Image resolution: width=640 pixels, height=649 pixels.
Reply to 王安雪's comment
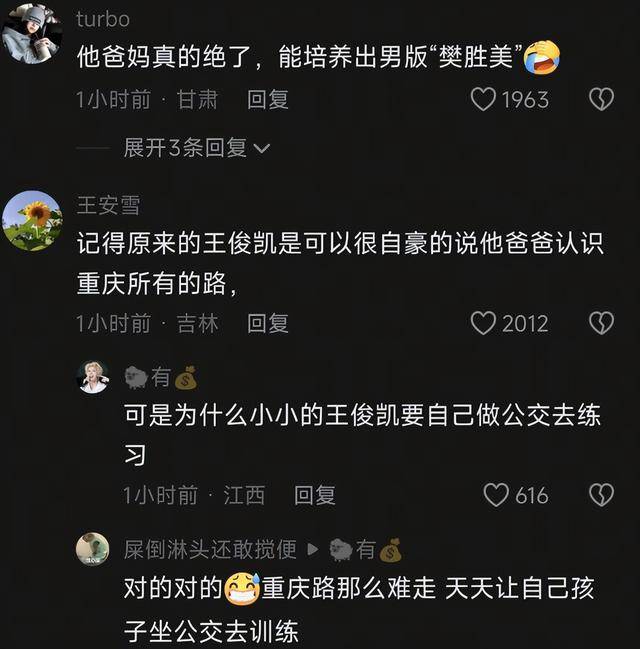click(267, 323)
